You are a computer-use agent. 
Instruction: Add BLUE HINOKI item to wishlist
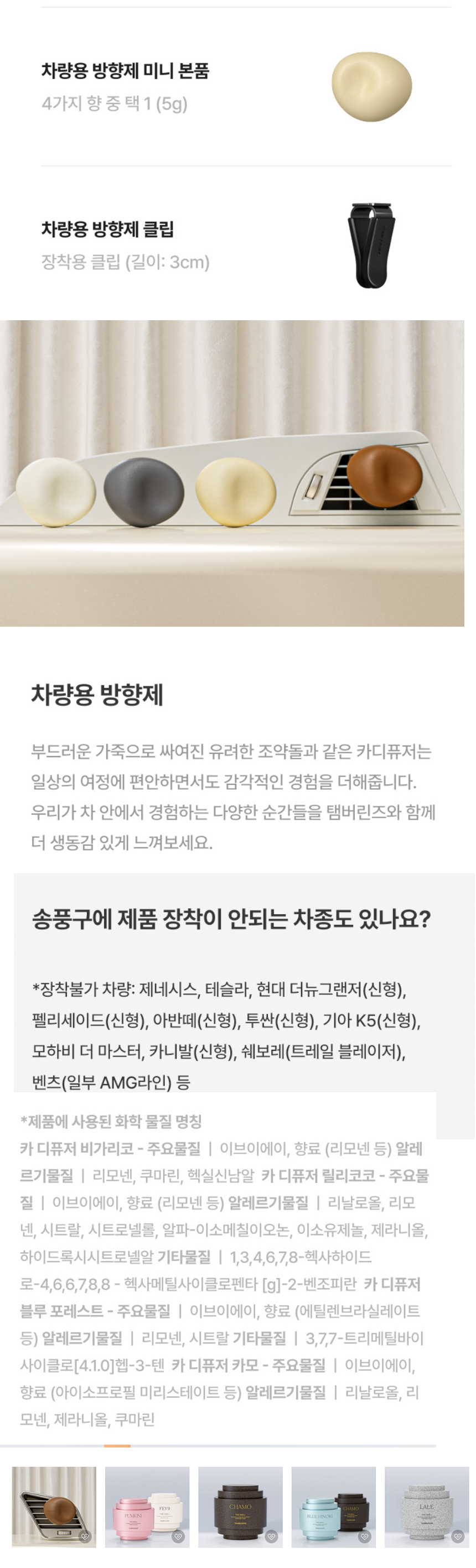(x=364, y=1537)
